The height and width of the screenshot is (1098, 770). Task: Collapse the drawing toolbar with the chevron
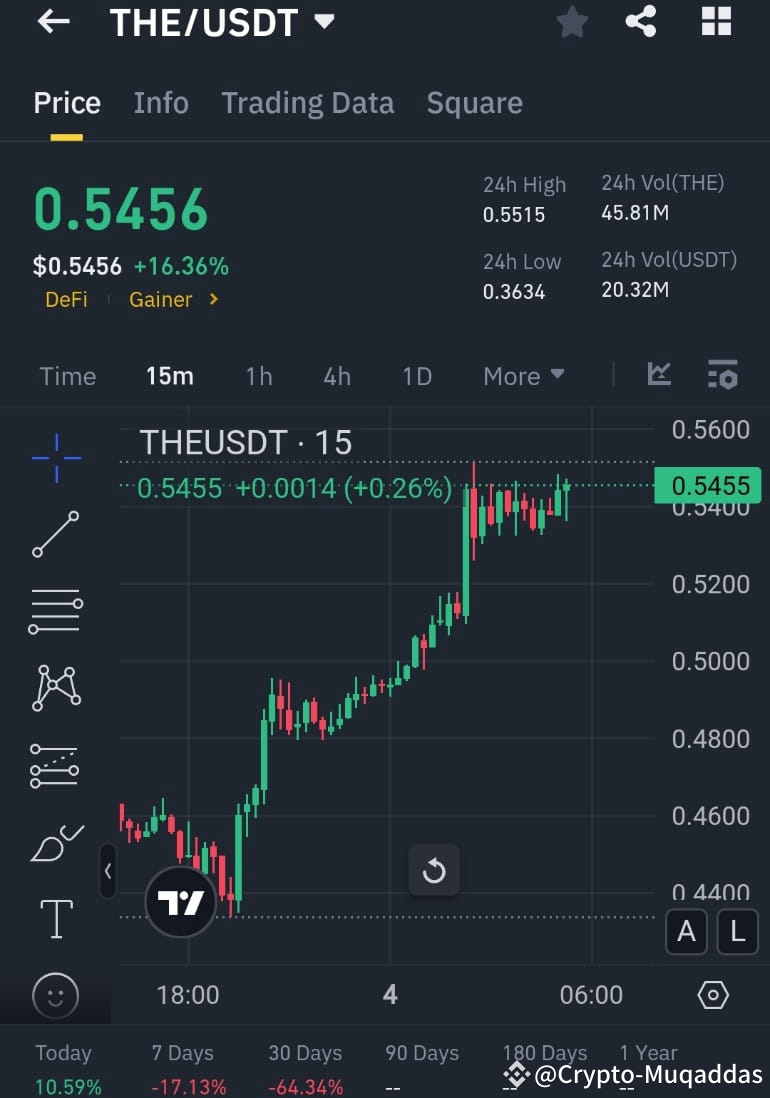click(x=108, y=871)
